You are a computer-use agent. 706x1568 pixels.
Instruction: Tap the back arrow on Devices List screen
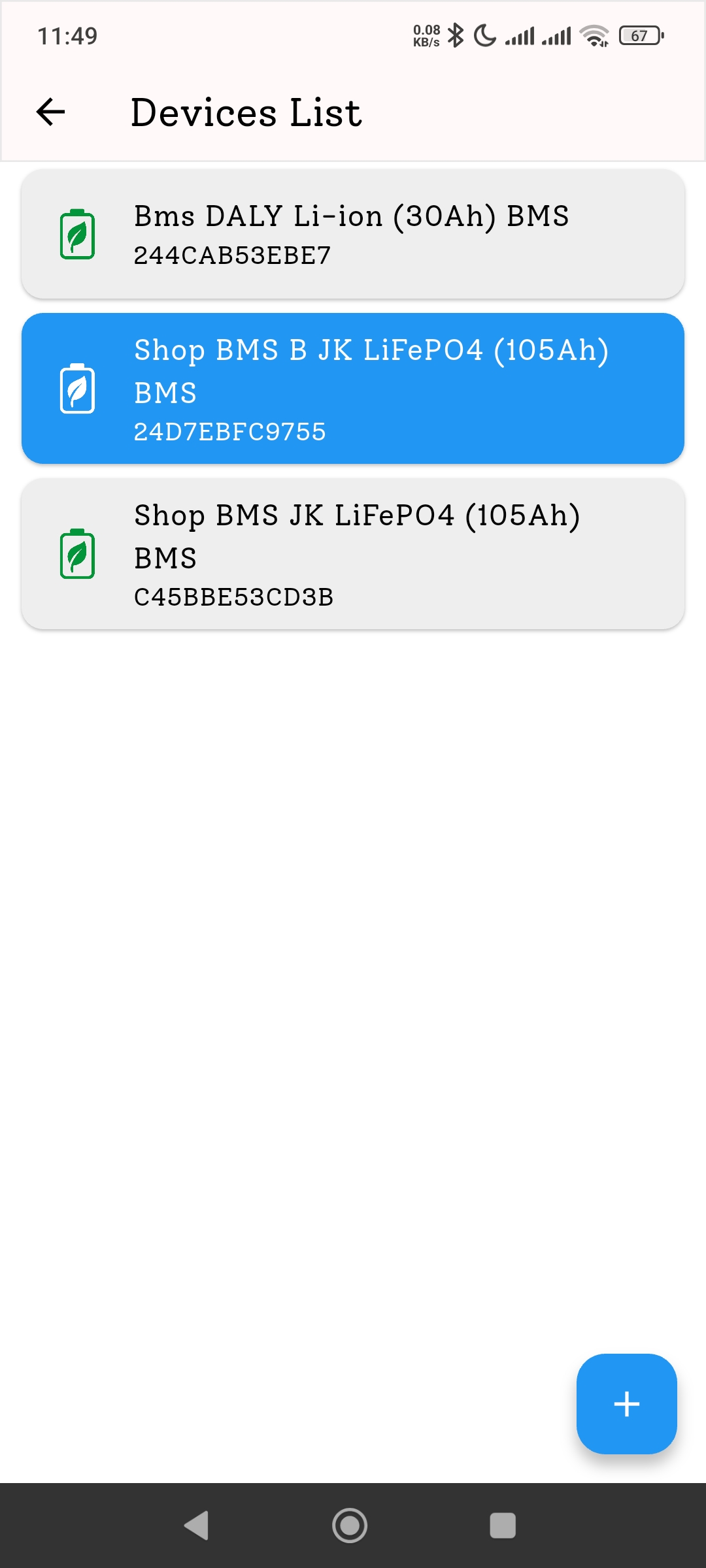click(50, 112)
